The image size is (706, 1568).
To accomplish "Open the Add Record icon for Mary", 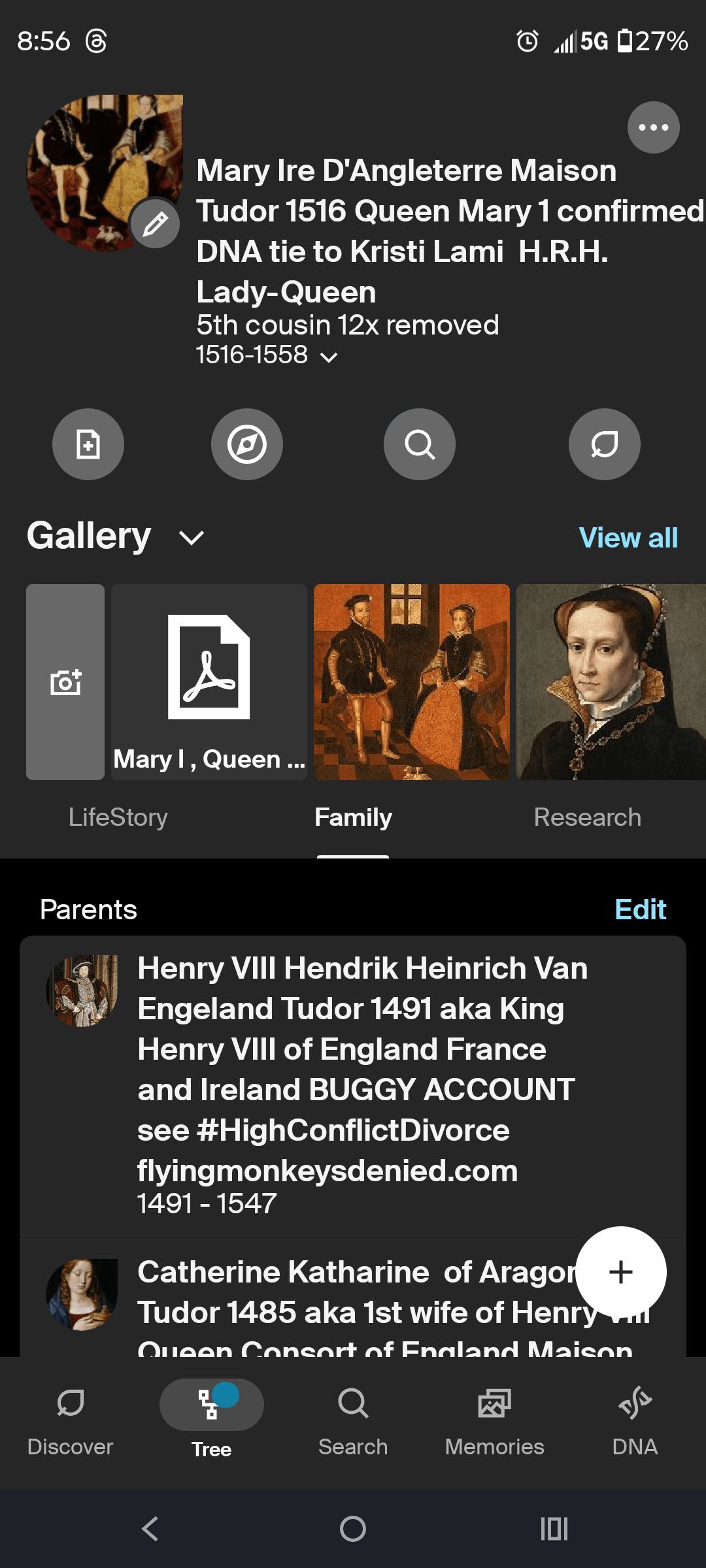I will [88, 444].
